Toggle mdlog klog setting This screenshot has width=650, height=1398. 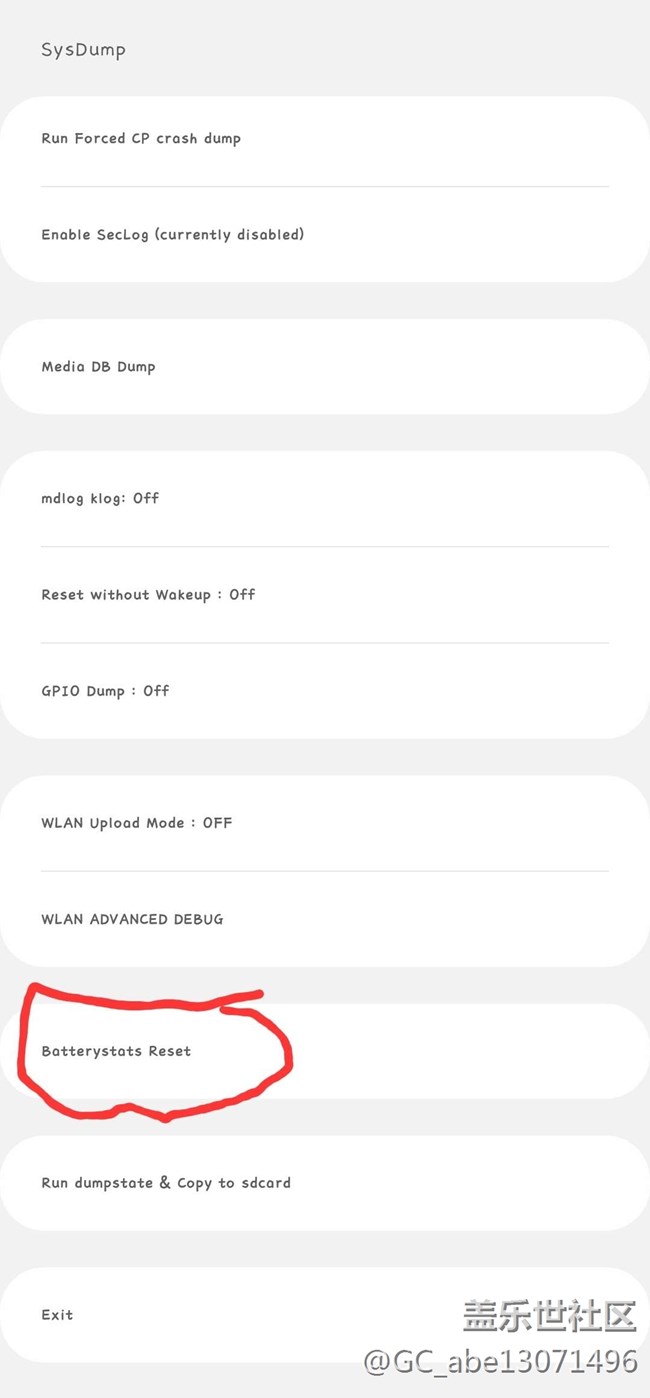(100, 498)
